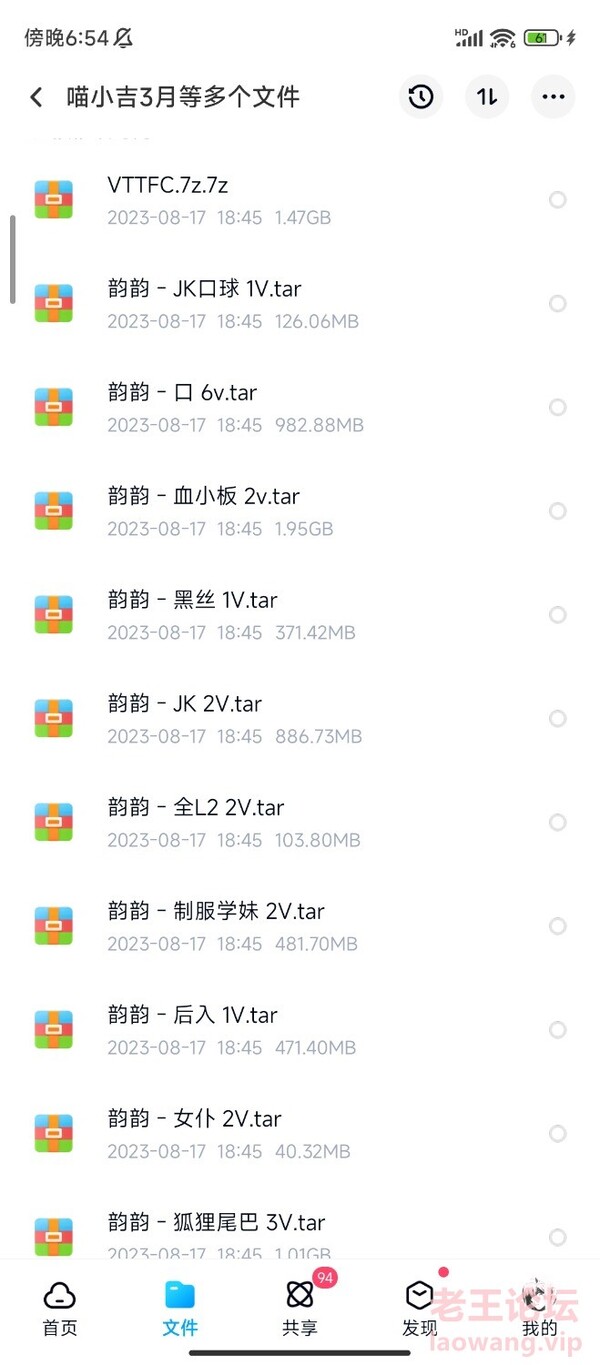Viewport: 600px width, 1365px height.
Task: Switch to the 首页 tab
Action: 60,1308
